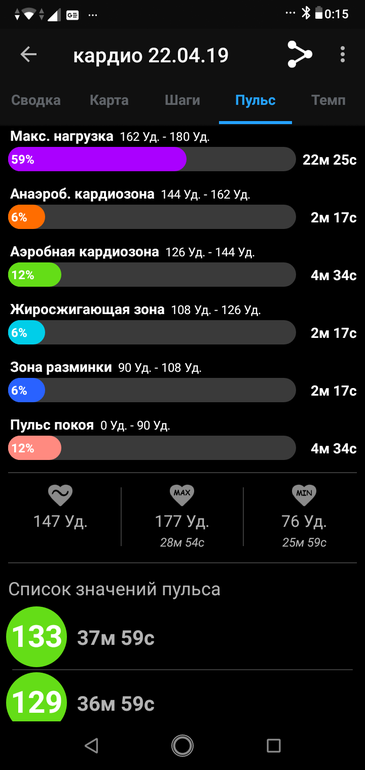The height and width of the screenshot is (770, 365).
Task: Select the Пульс tab
Action: coord(255,101)
